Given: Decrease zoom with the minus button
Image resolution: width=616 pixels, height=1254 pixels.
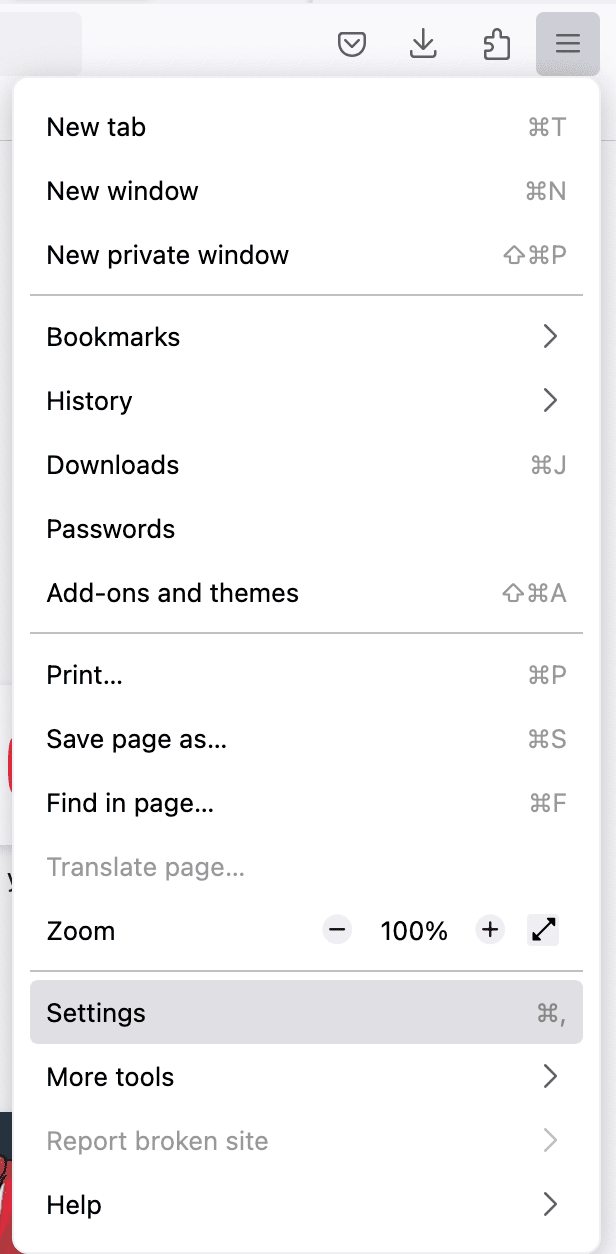Looking at the screenshot, I should 338,931.
